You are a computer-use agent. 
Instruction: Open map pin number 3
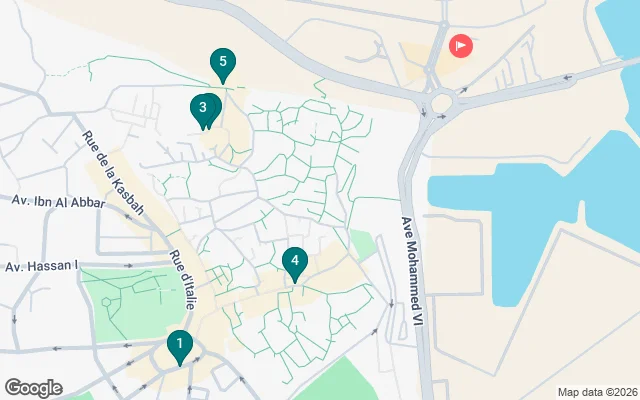click(x=203, y=108)
